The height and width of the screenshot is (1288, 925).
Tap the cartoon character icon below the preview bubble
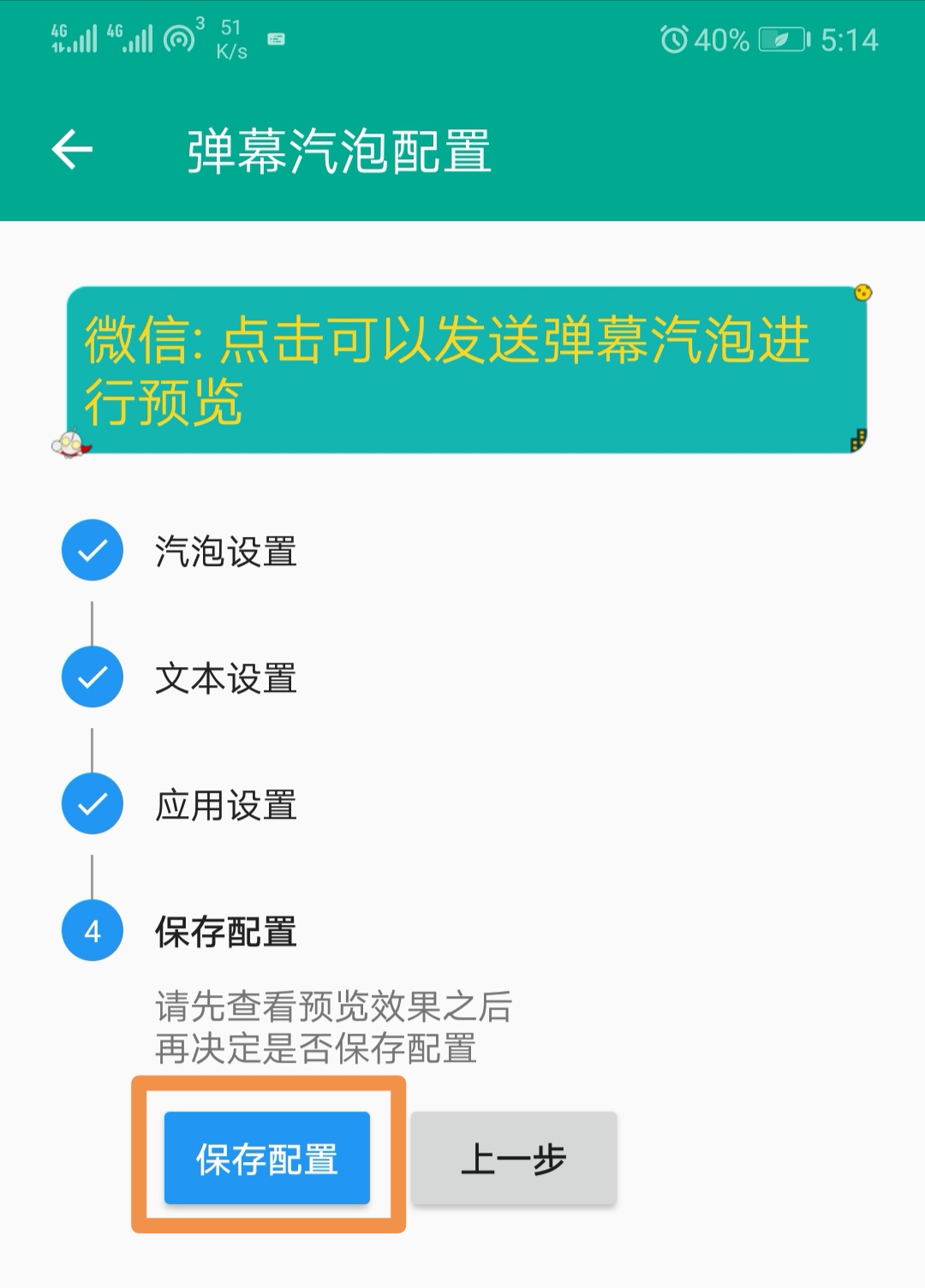click(72, 444)
